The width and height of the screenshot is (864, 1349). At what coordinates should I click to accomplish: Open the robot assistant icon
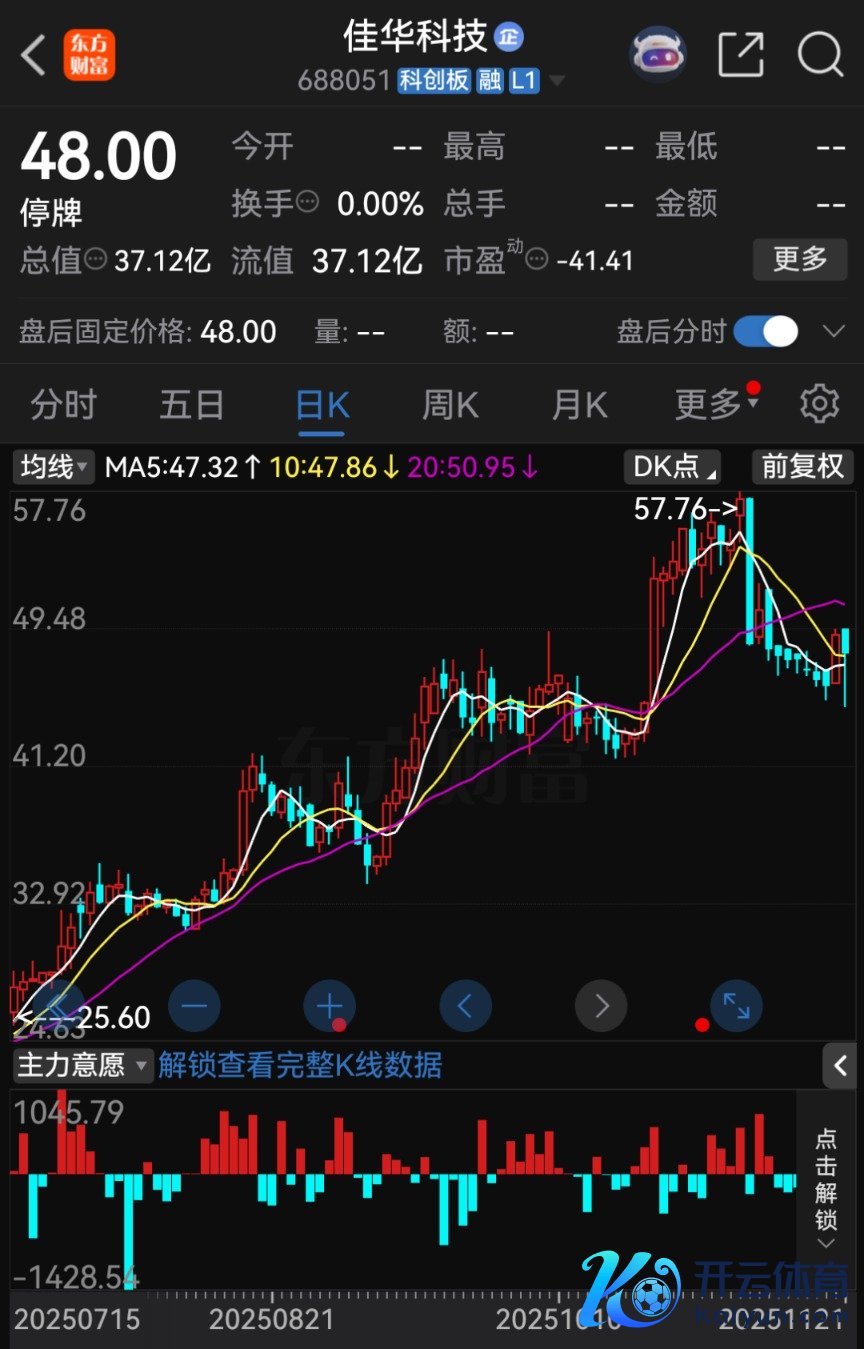click(657, 54)
